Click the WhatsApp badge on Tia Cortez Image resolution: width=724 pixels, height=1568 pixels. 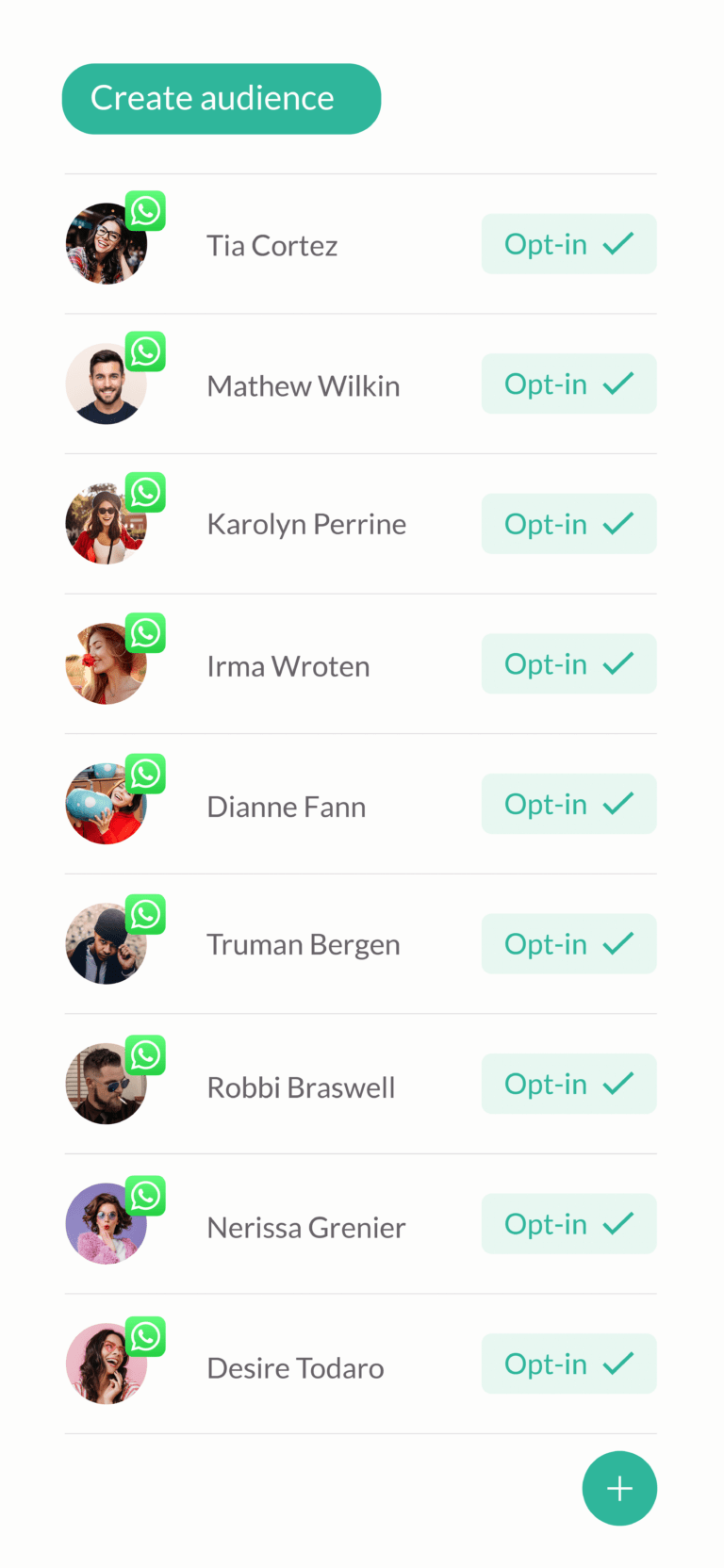pos(145,211)
